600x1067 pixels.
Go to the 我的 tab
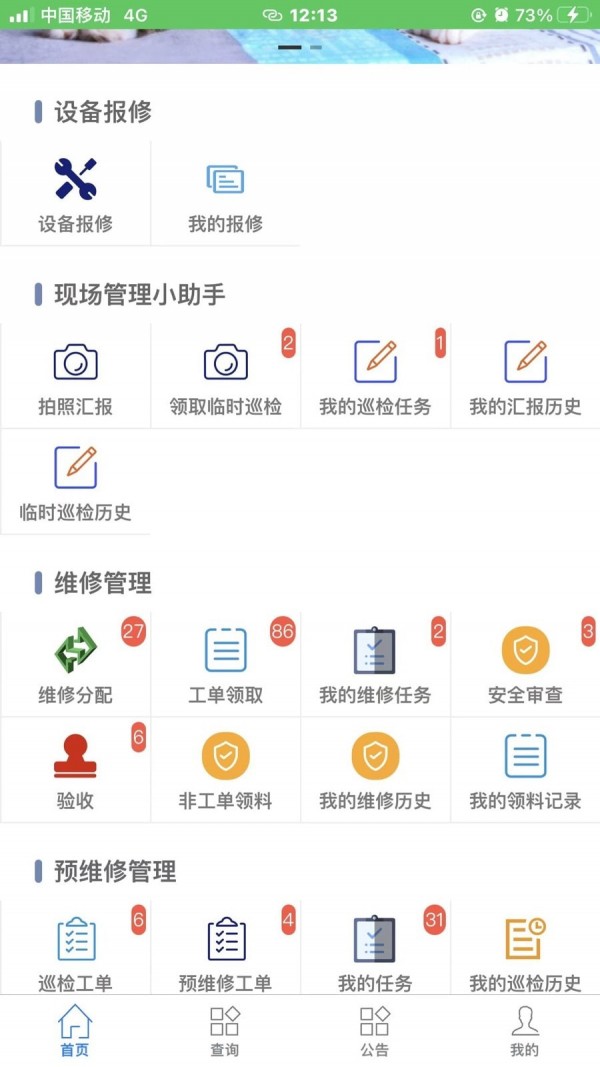525,1031
